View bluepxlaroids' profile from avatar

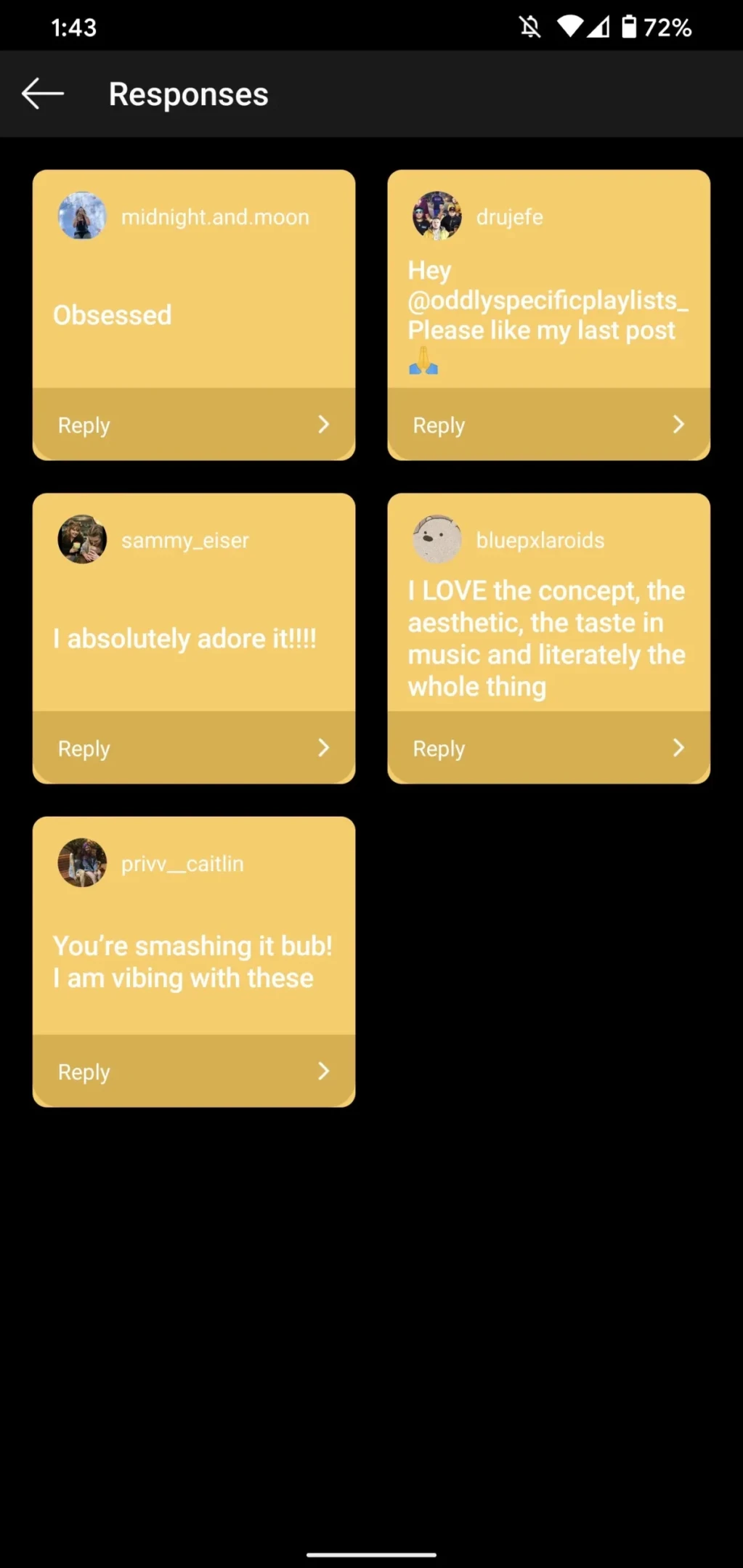click(437, 539)
